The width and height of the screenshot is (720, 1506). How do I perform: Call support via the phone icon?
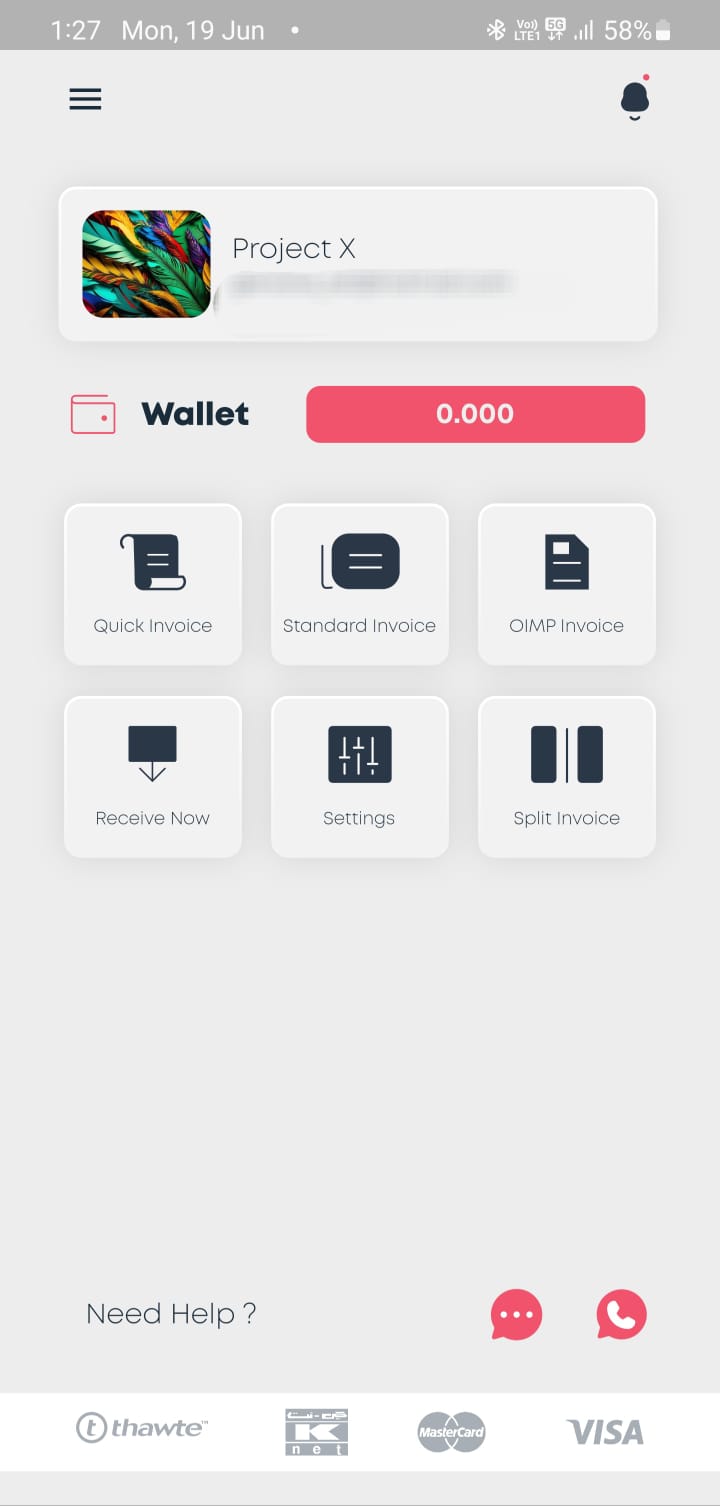point(621,1314)
